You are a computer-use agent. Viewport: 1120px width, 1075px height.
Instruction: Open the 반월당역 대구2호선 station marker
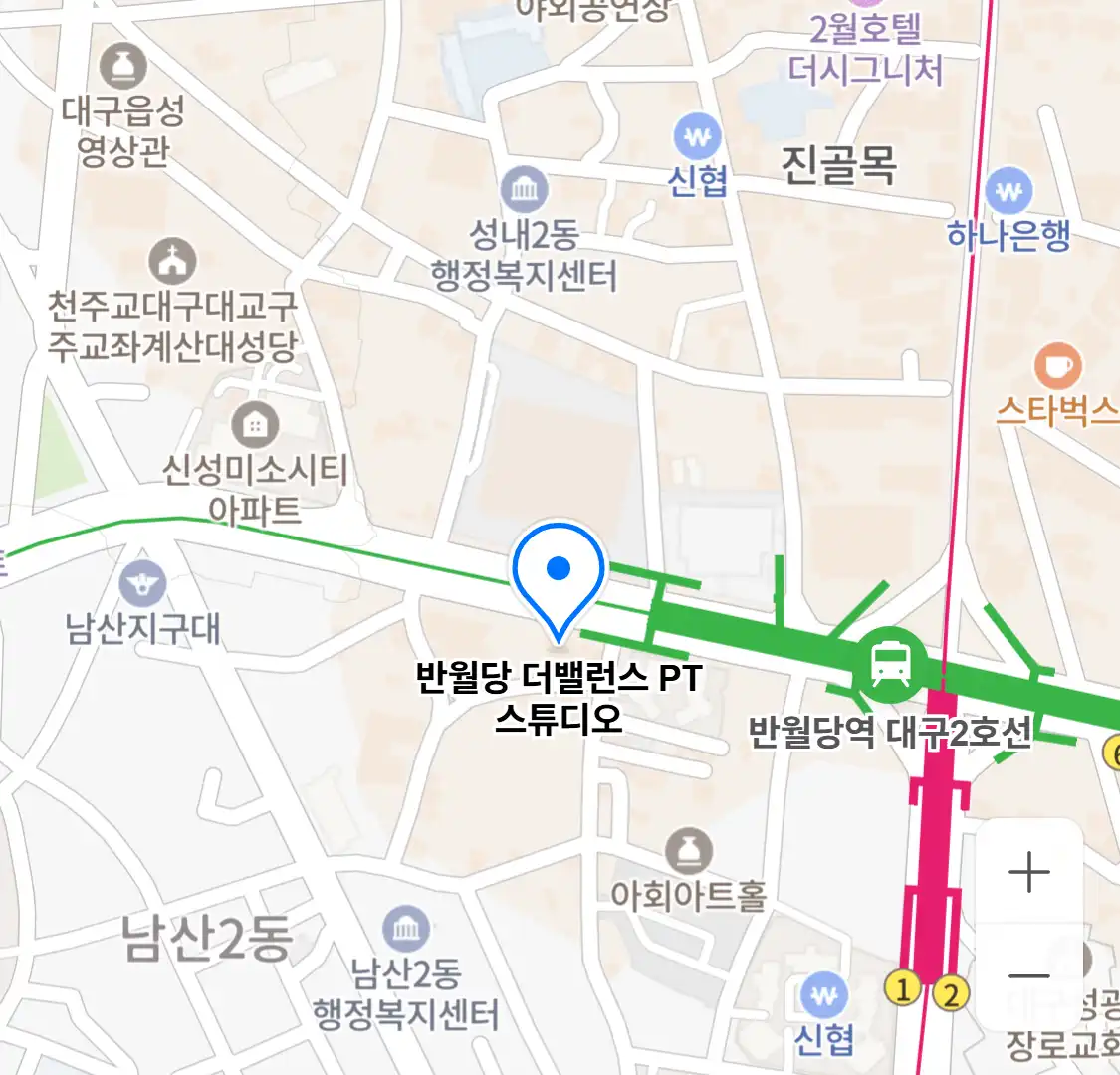pyautogui.click(x=890, y=663)
